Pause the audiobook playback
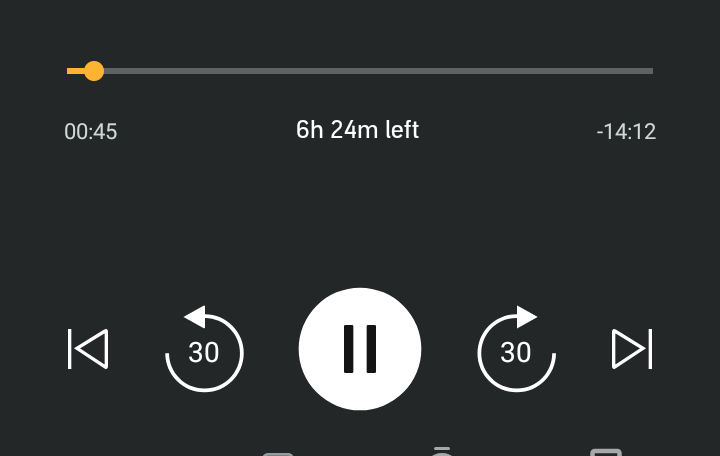This screenshot has width=720, height=456. 360,349
